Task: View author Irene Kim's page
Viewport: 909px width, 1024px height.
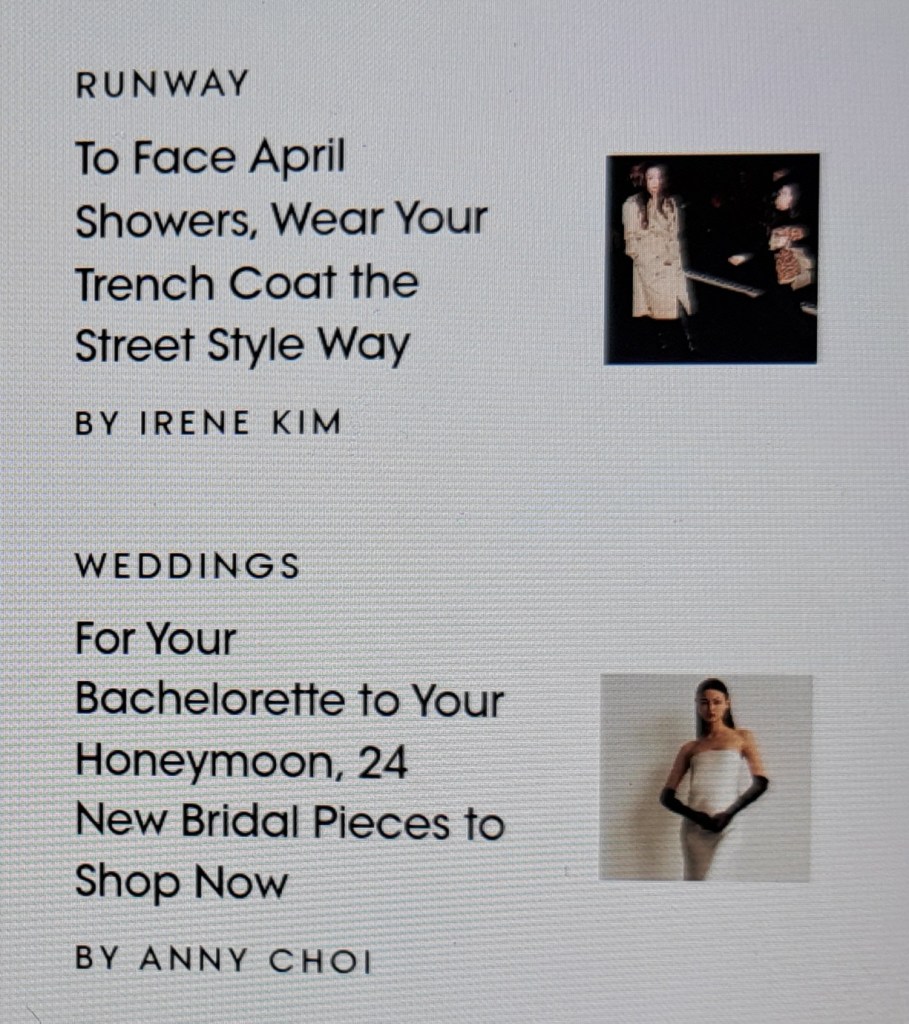Action: tap(208, 423)
